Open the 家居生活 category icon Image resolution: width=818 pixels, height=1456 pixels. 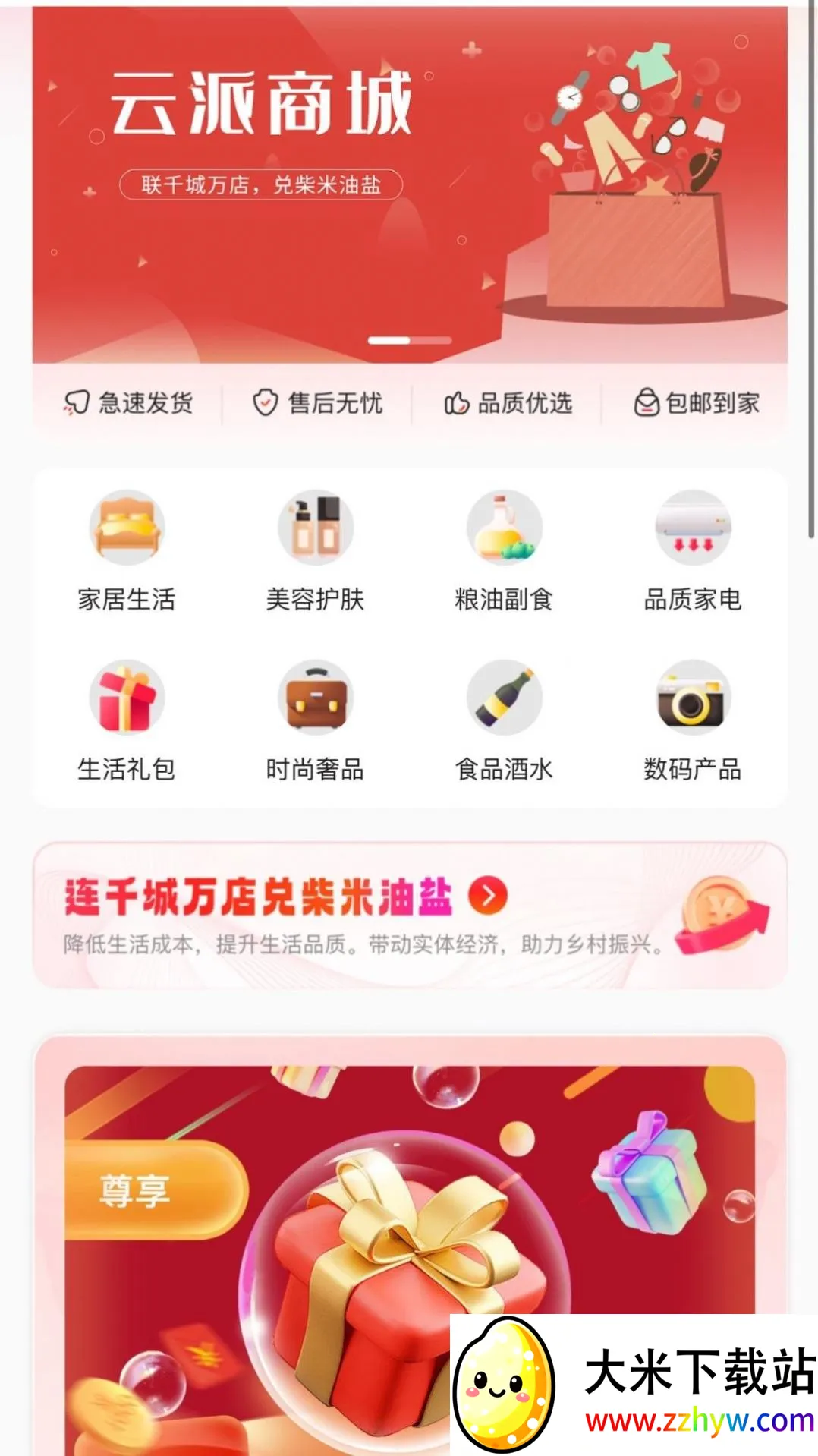(x=127, y=528)
